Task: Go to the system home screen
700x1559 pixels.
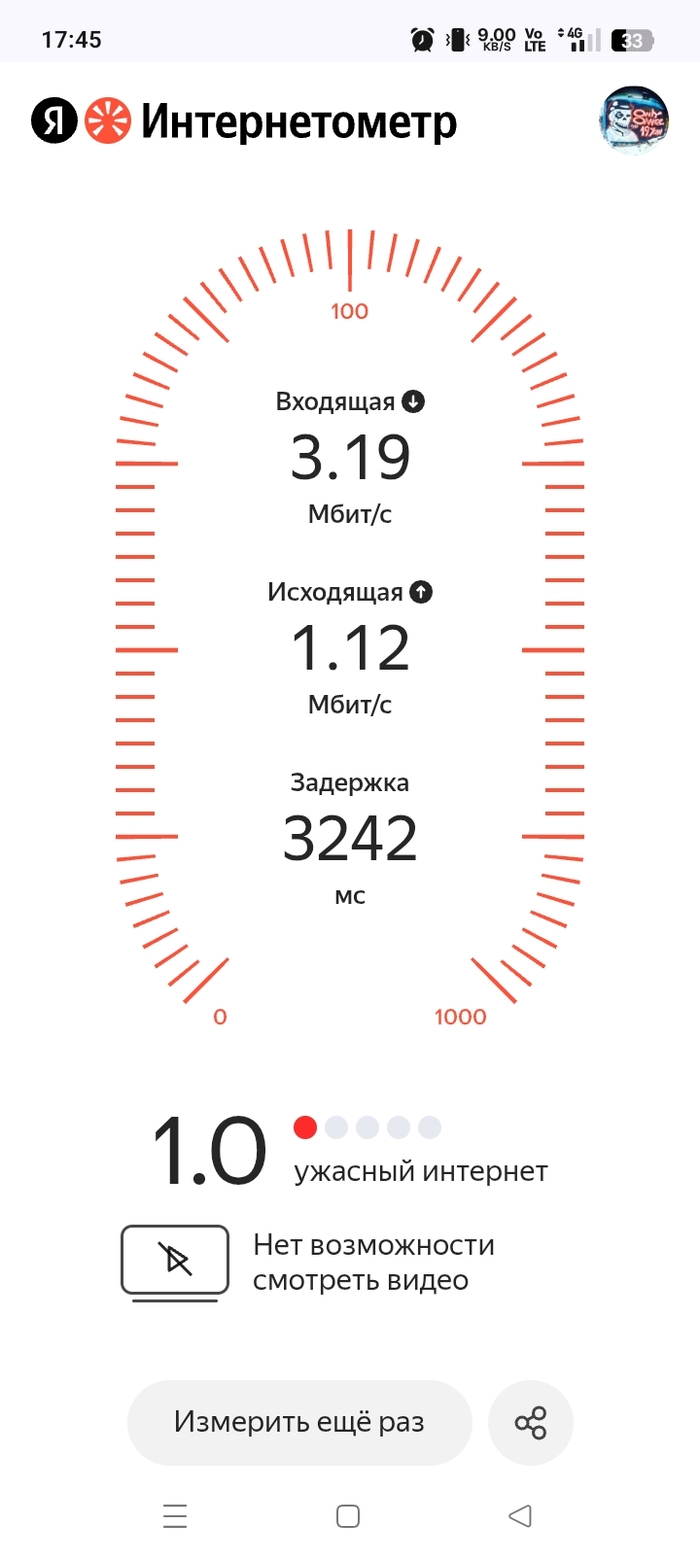Action: coord(348,1516)
